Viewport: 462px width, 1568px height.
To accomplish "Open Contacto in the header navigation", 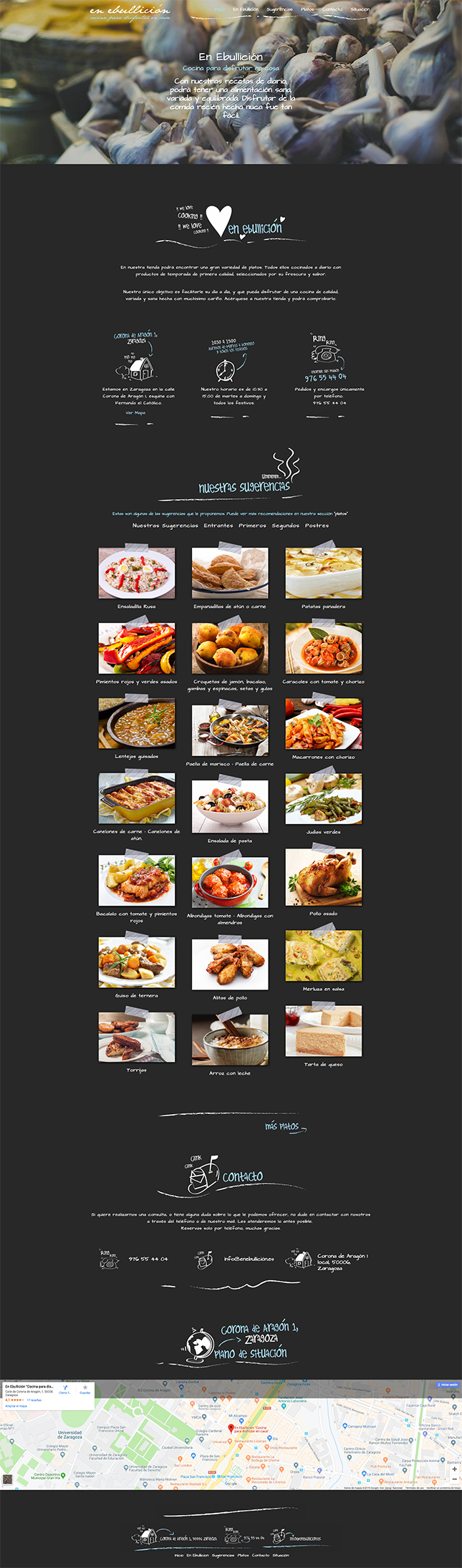I will (332, 9).
